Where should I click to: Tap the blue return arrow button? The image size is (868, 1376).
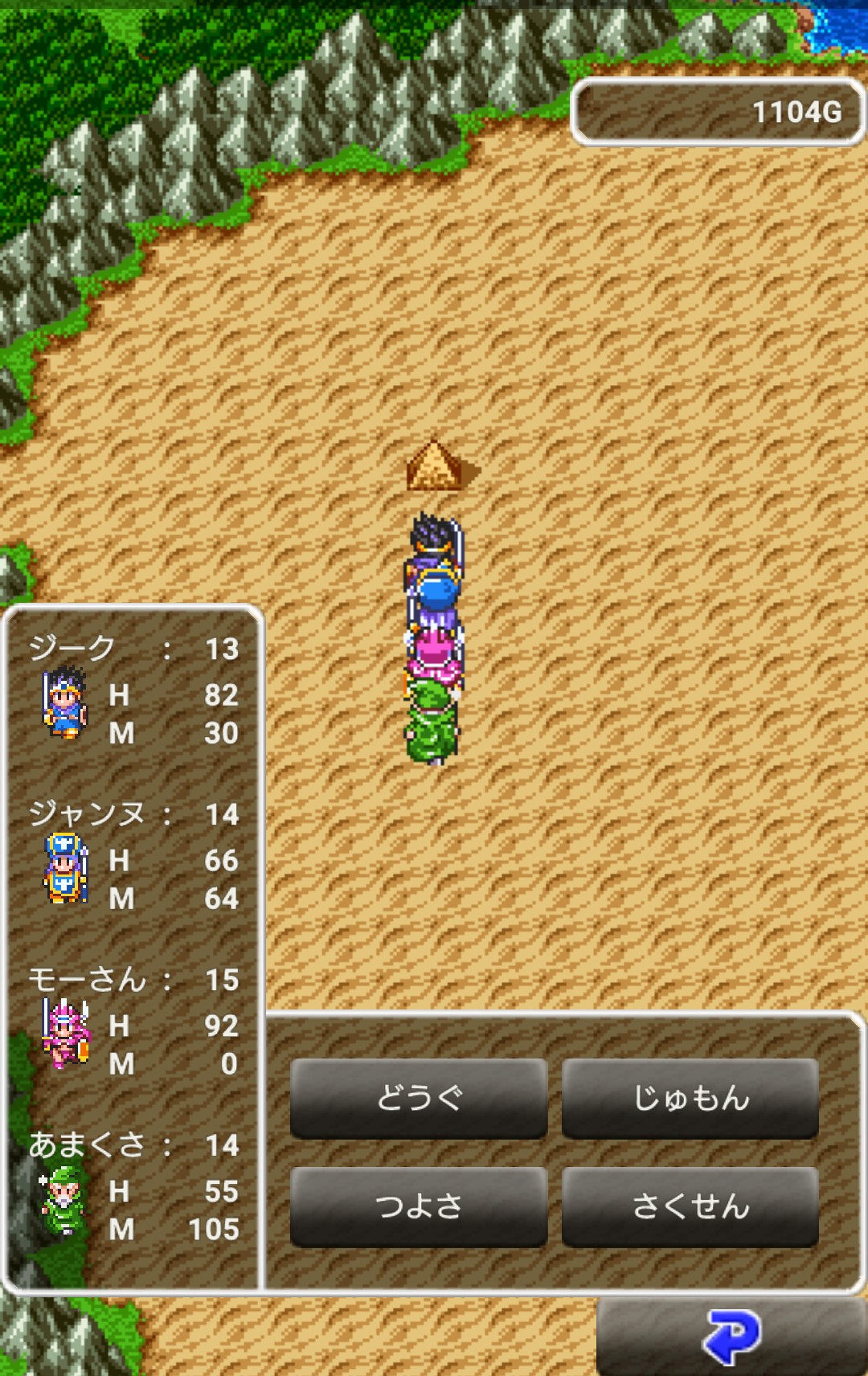(x=731, y=1337)
